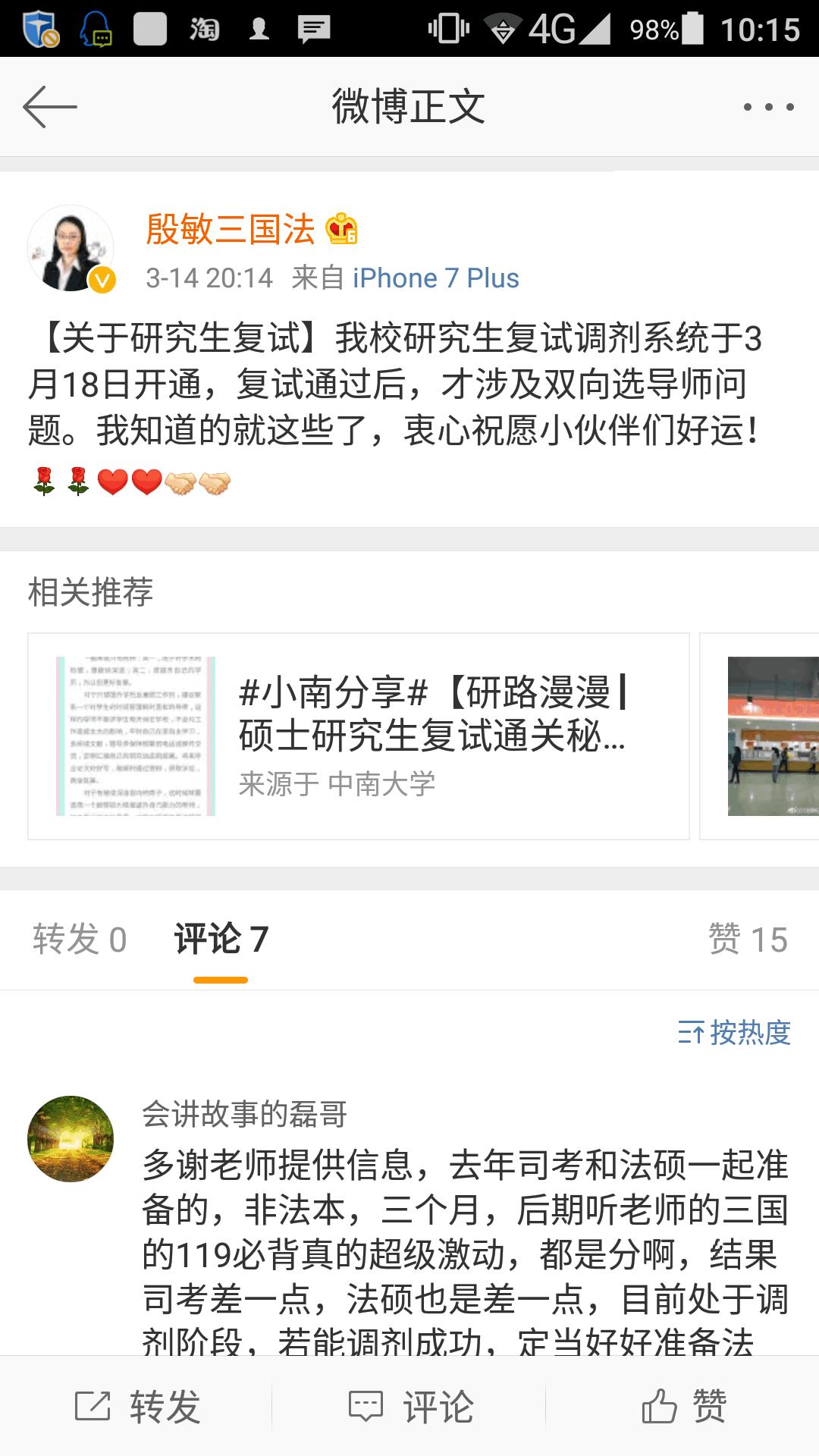
Task: Switch to the 评论 7 tab
Action: 219,939
